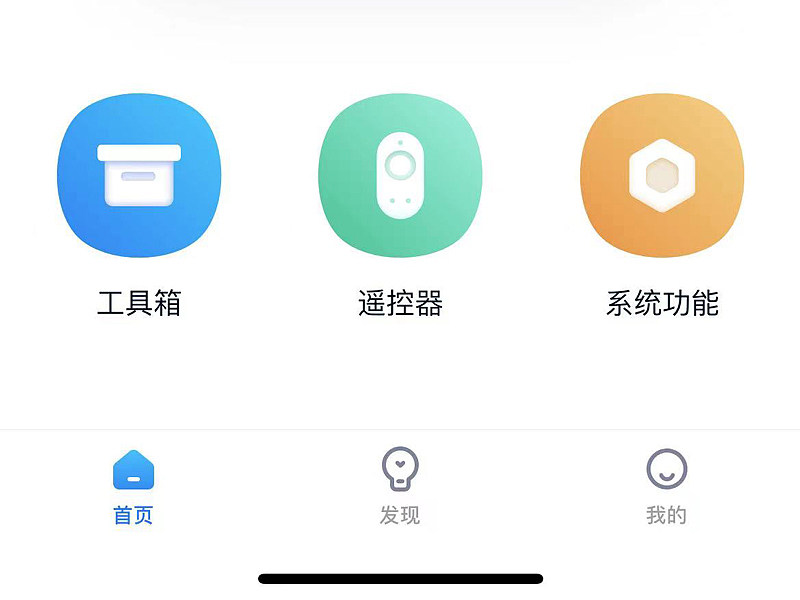Go to the 我的 profile tab
The height and width of the screenshot is (600, 800).
(666, 488)
